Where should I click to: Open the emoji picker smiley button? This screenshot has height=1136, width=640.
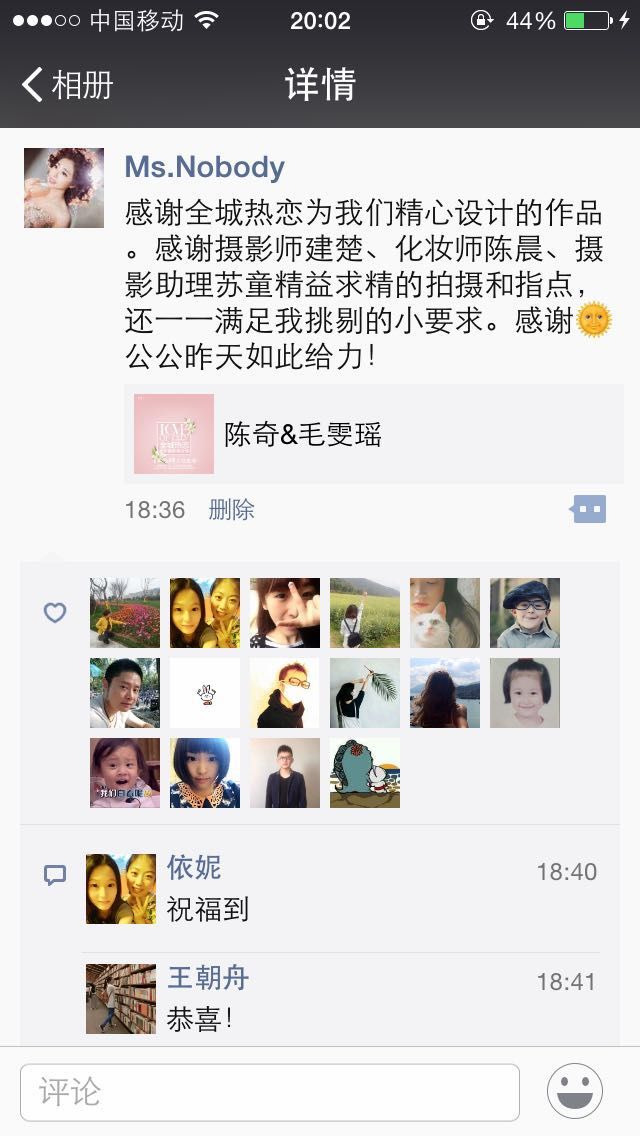pos(575,1091)
